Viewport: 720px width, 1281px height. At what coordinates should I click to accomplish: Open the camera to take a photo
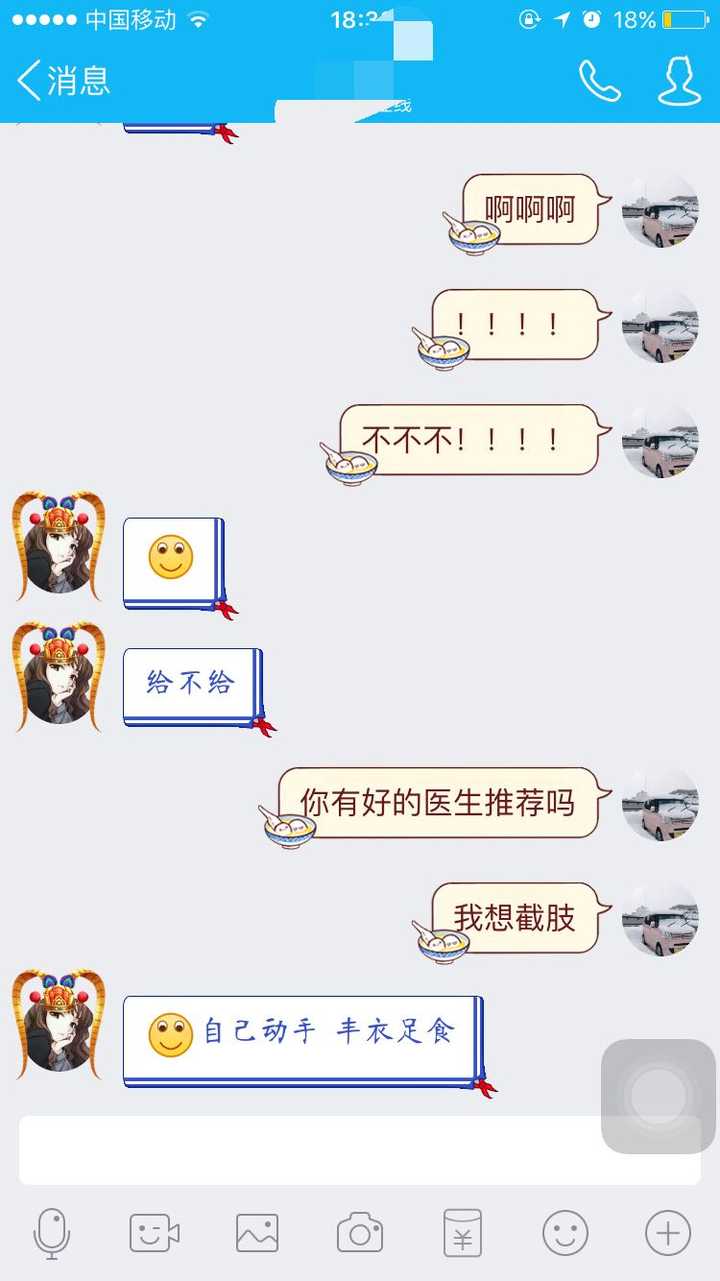coord(360,1232)
